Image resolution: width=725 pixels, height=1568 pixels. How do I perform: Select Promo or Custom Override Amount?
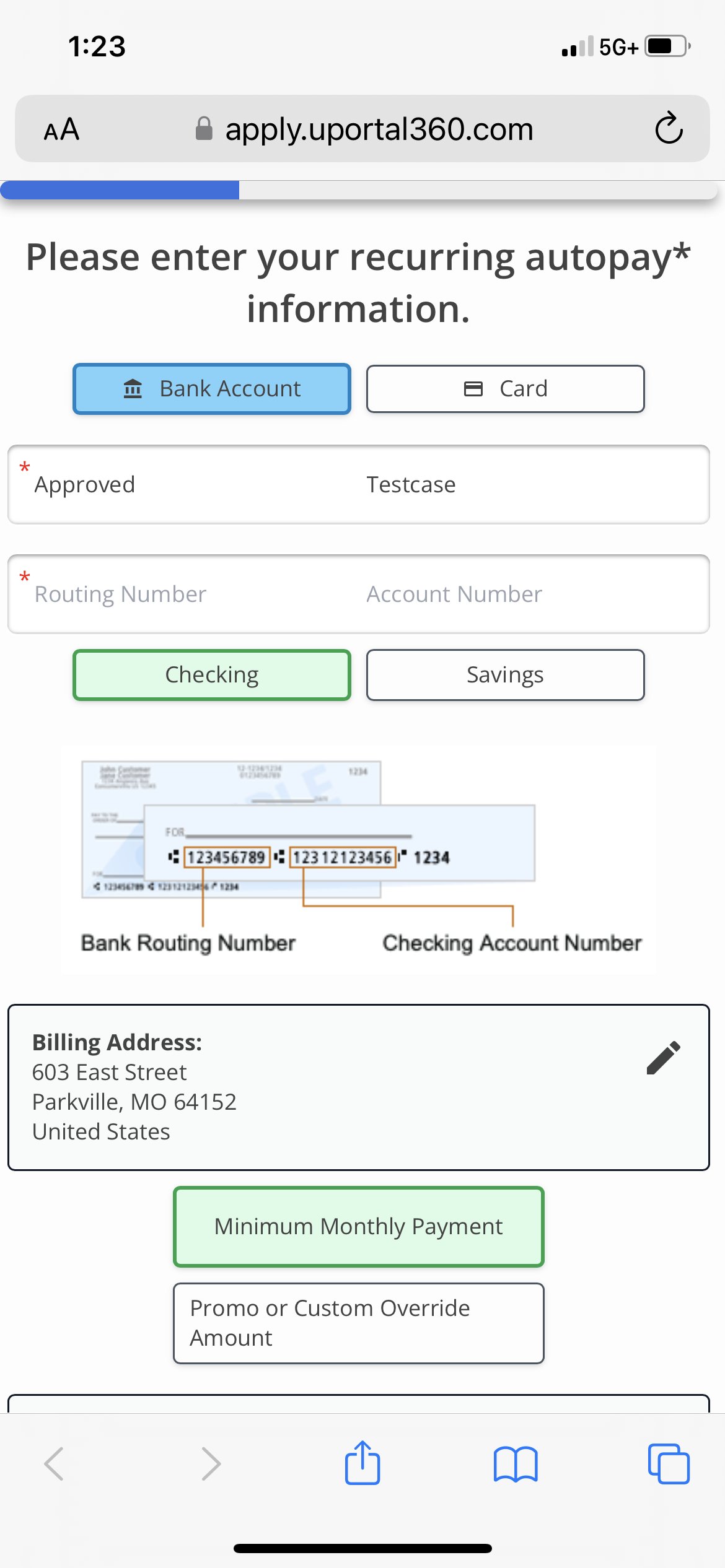pos(359,1323)
